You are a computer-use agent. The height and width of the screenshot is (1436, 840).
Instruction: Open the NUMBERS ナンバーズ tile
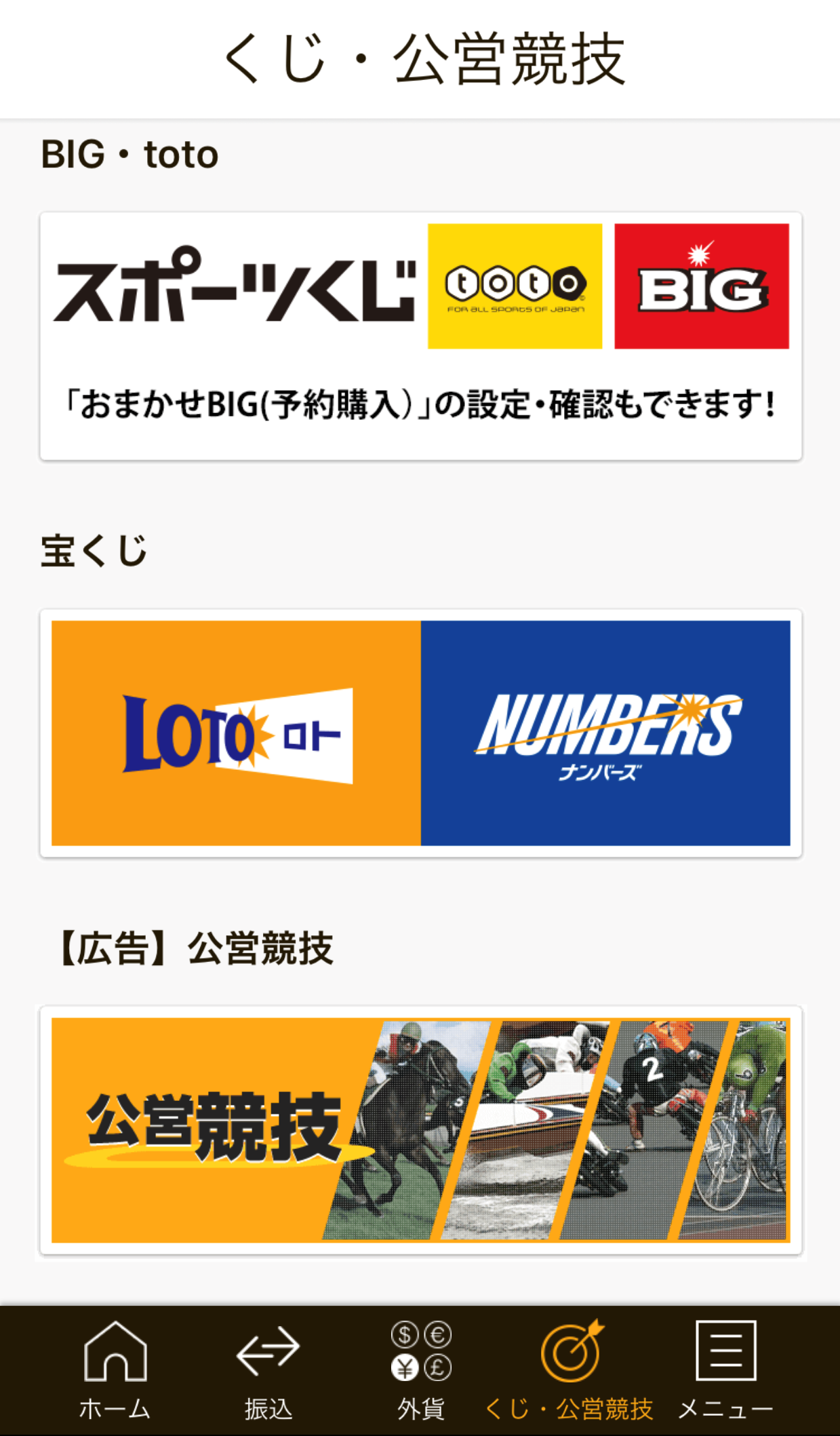(605, 733)
